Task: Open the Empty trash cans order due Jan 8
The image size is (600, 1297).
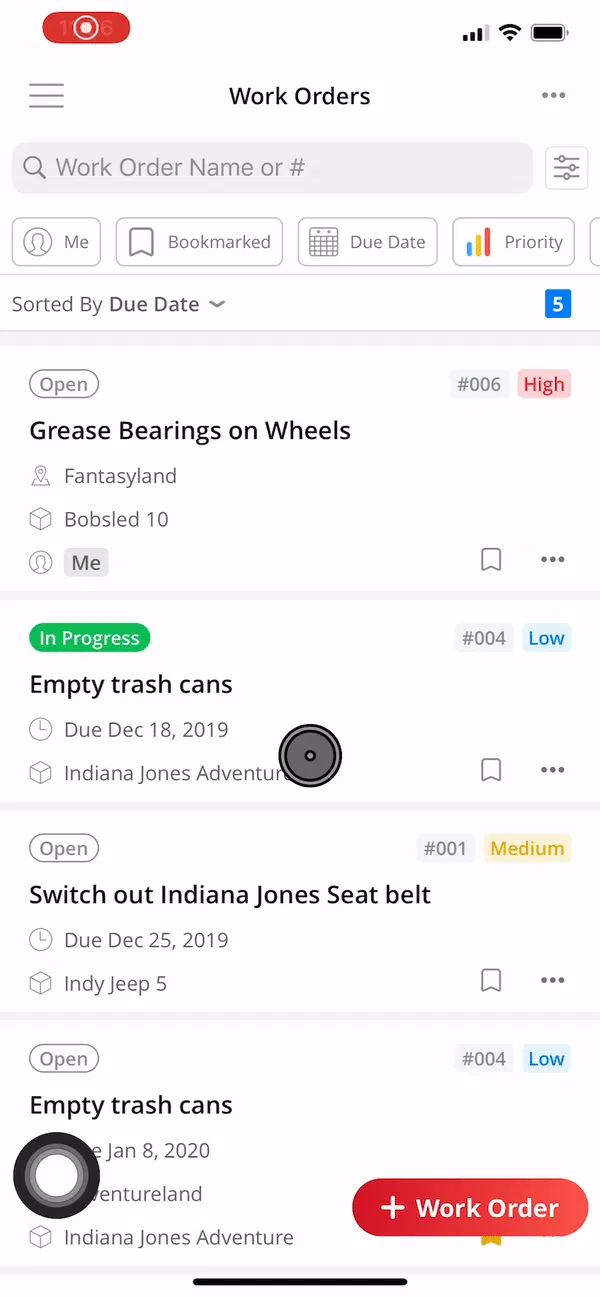Action: click(x=131, y=1106)
